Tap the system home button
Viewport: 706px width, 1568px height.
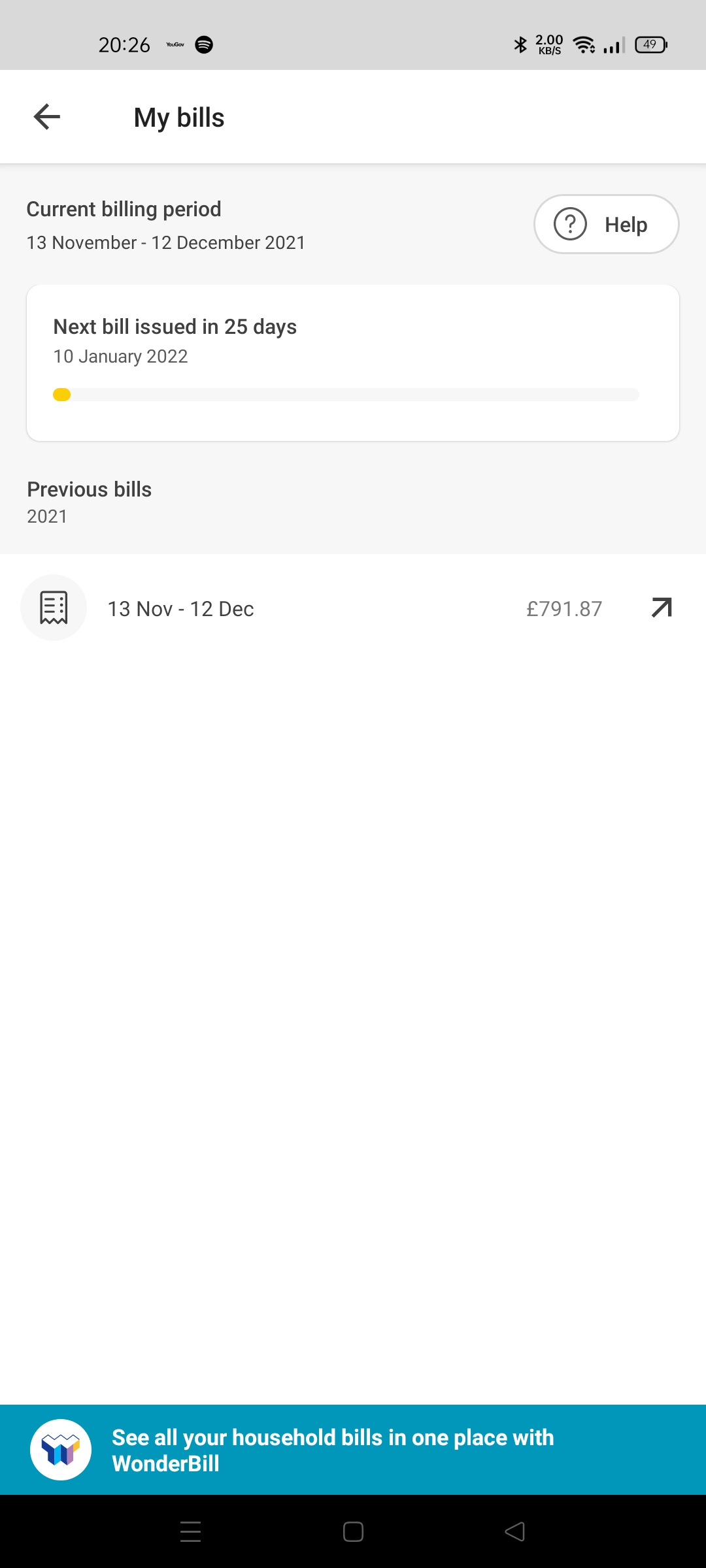[353, 1531]
